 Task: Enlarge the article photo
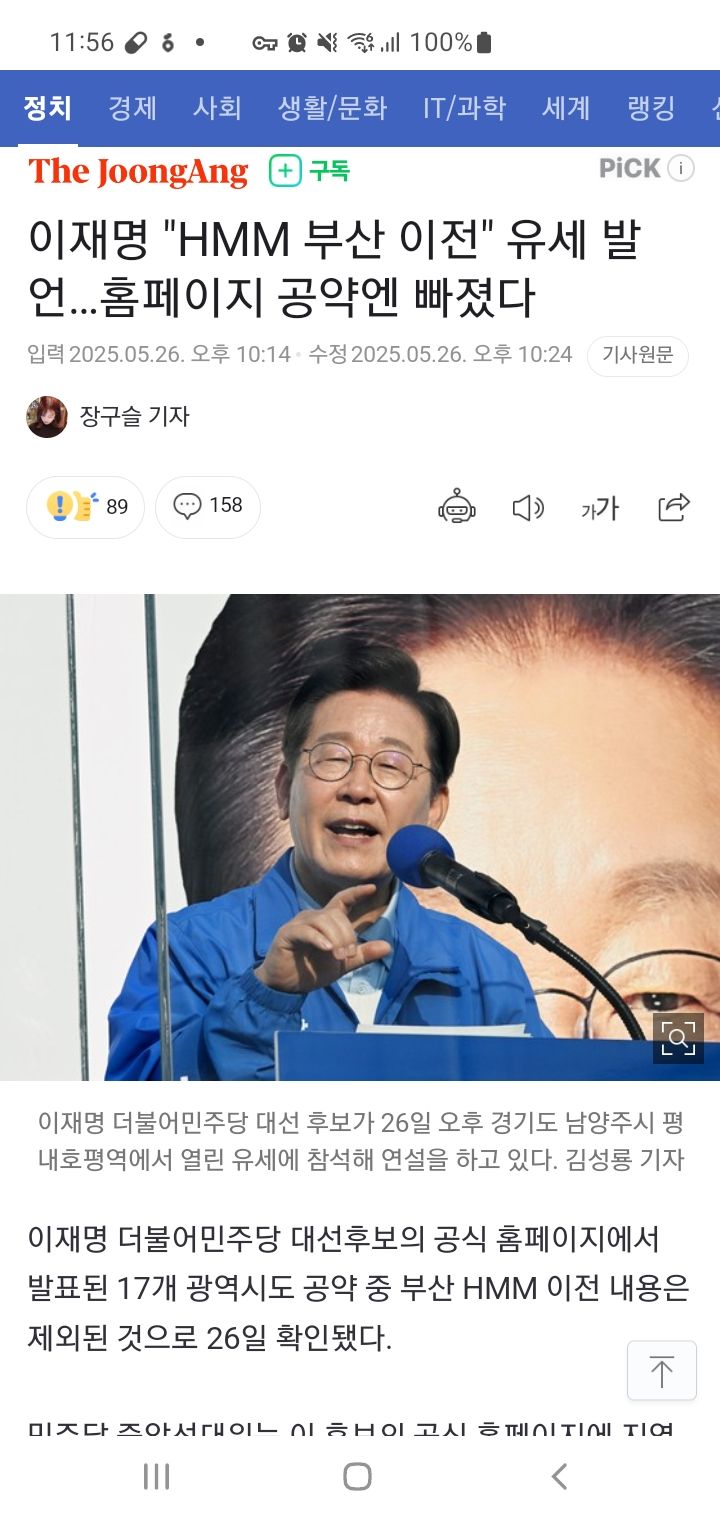click(x=678, y=1038)
